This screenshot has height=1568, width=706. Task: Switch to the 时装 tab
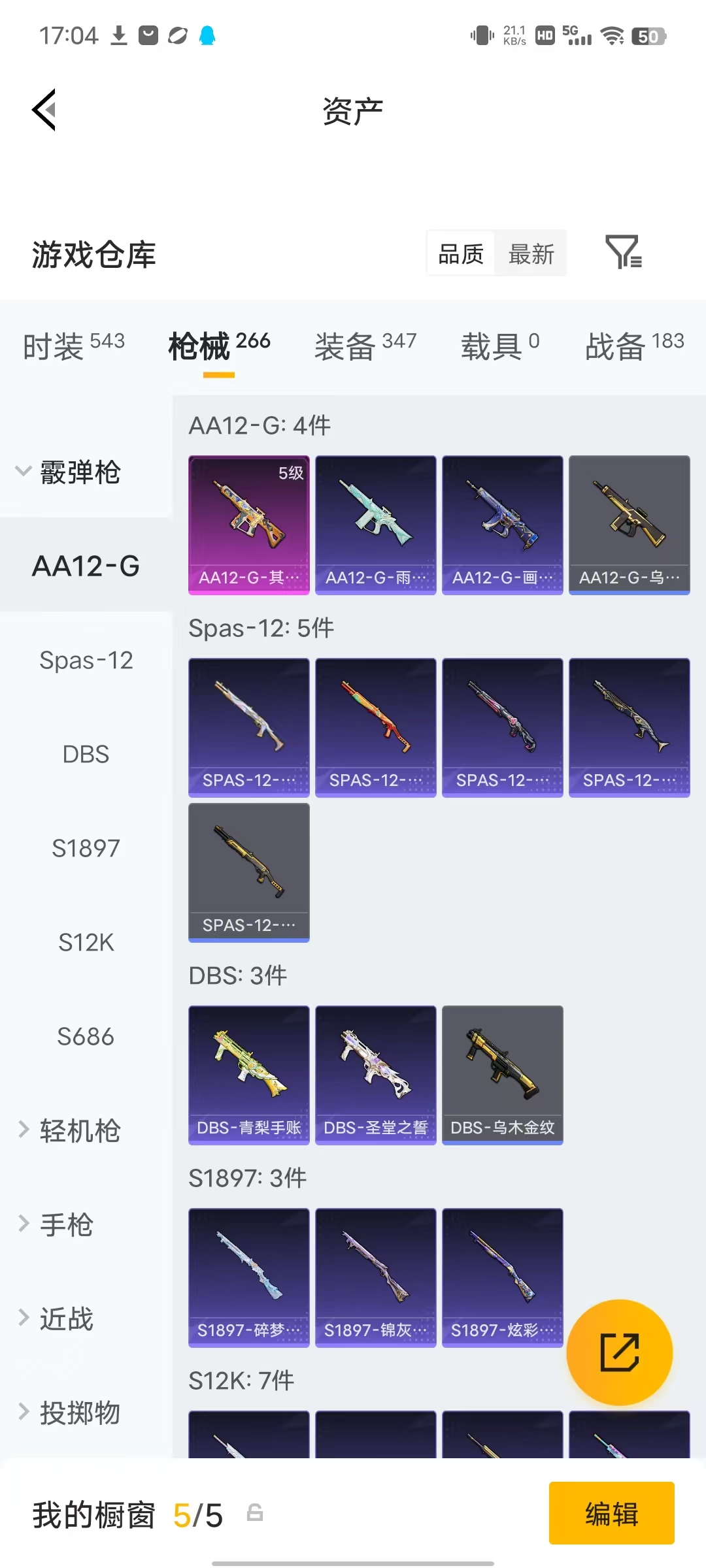tap(74, 346)
